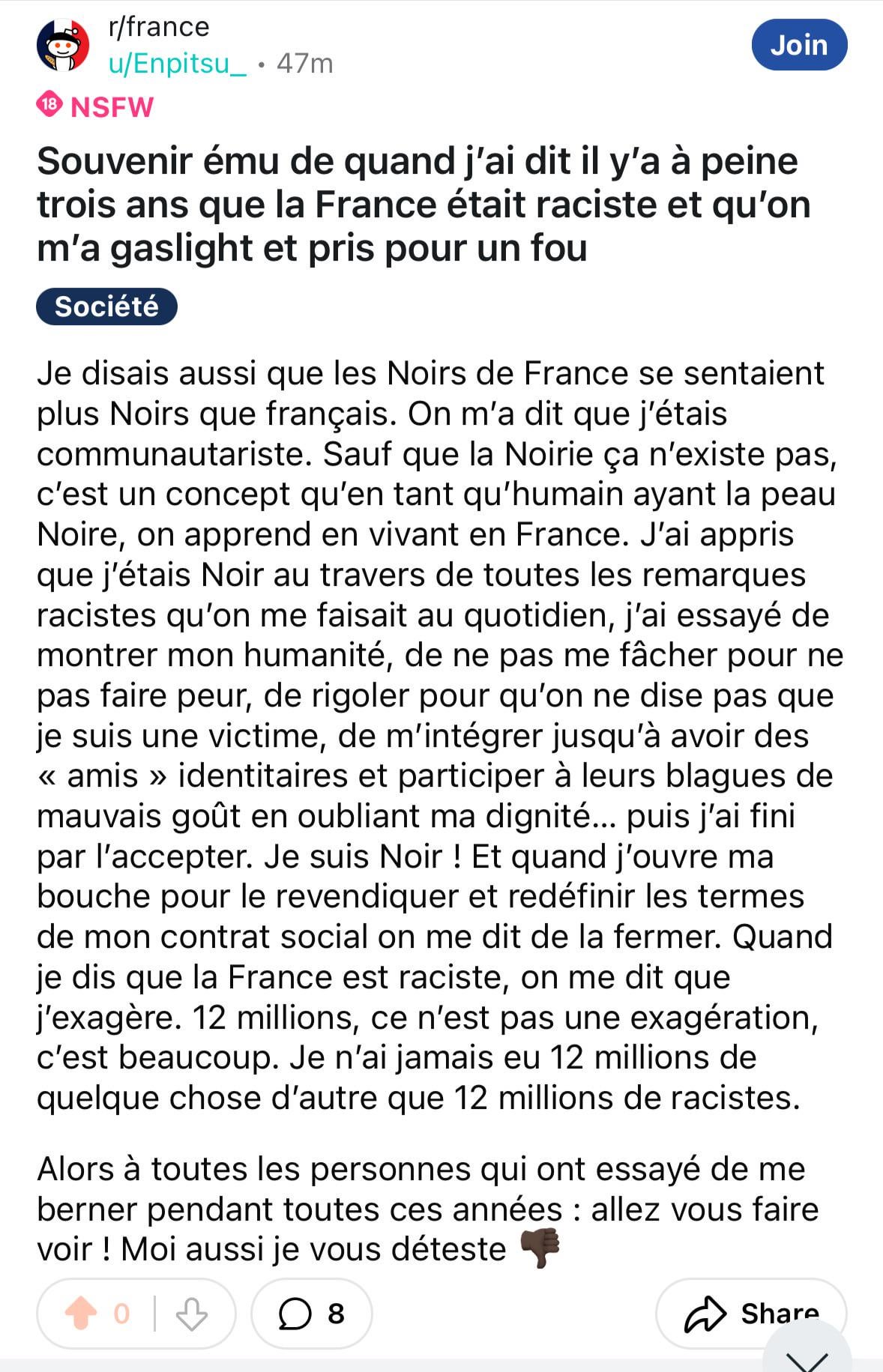Upvote this post

tap(81, 1314)
